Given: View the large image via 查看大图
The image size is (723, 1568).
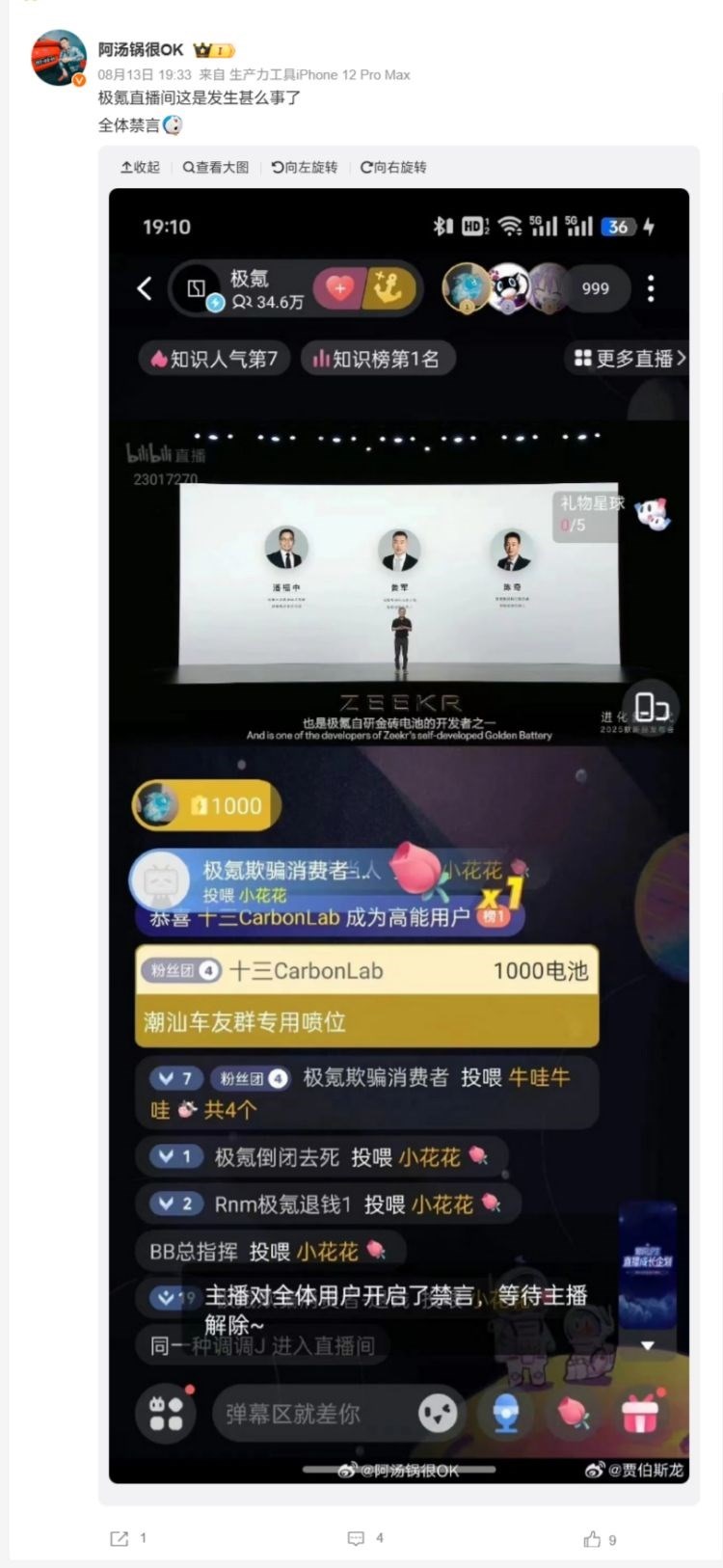Looking at the screenshot, I should (x=216, y=167).
